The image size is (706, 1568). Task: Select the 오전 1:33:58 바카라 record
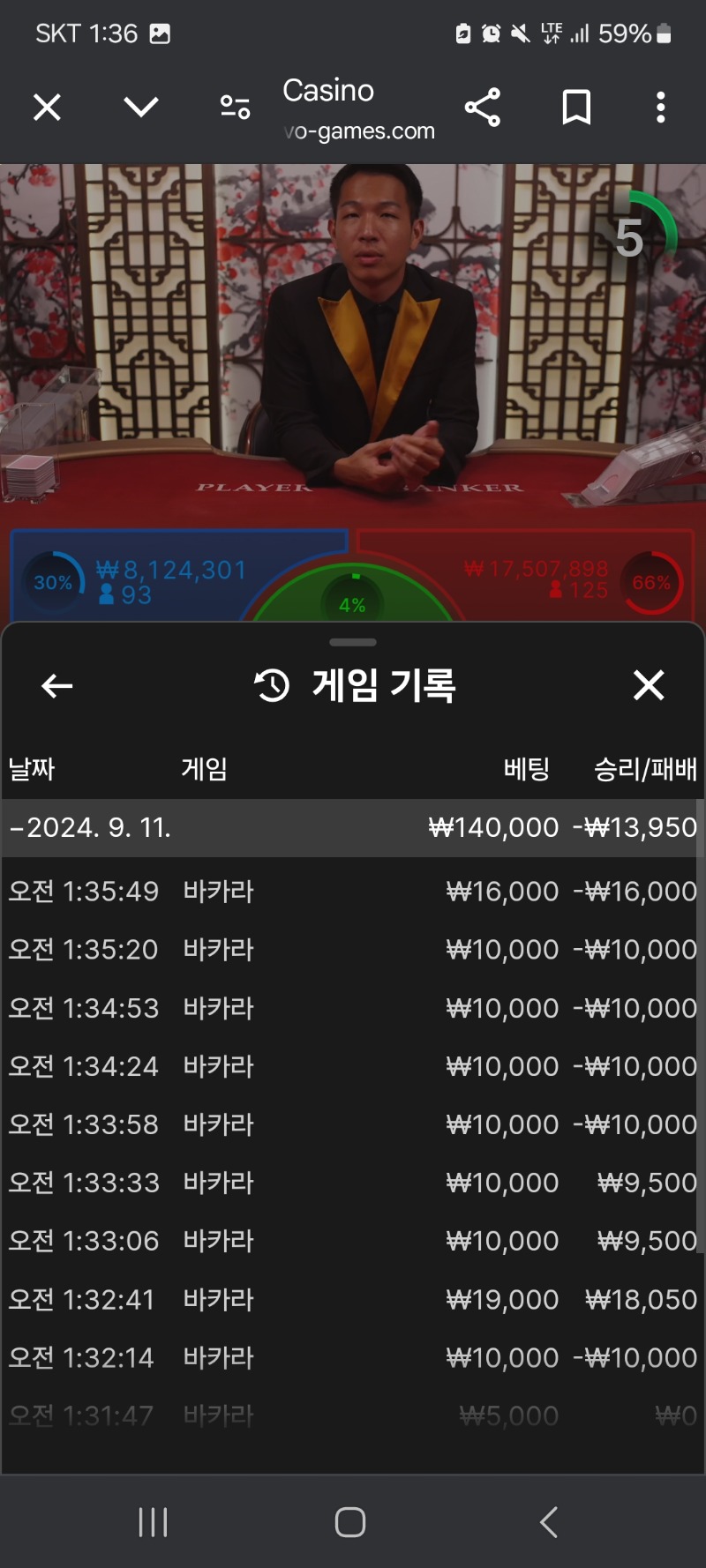tap(351, 1124)
